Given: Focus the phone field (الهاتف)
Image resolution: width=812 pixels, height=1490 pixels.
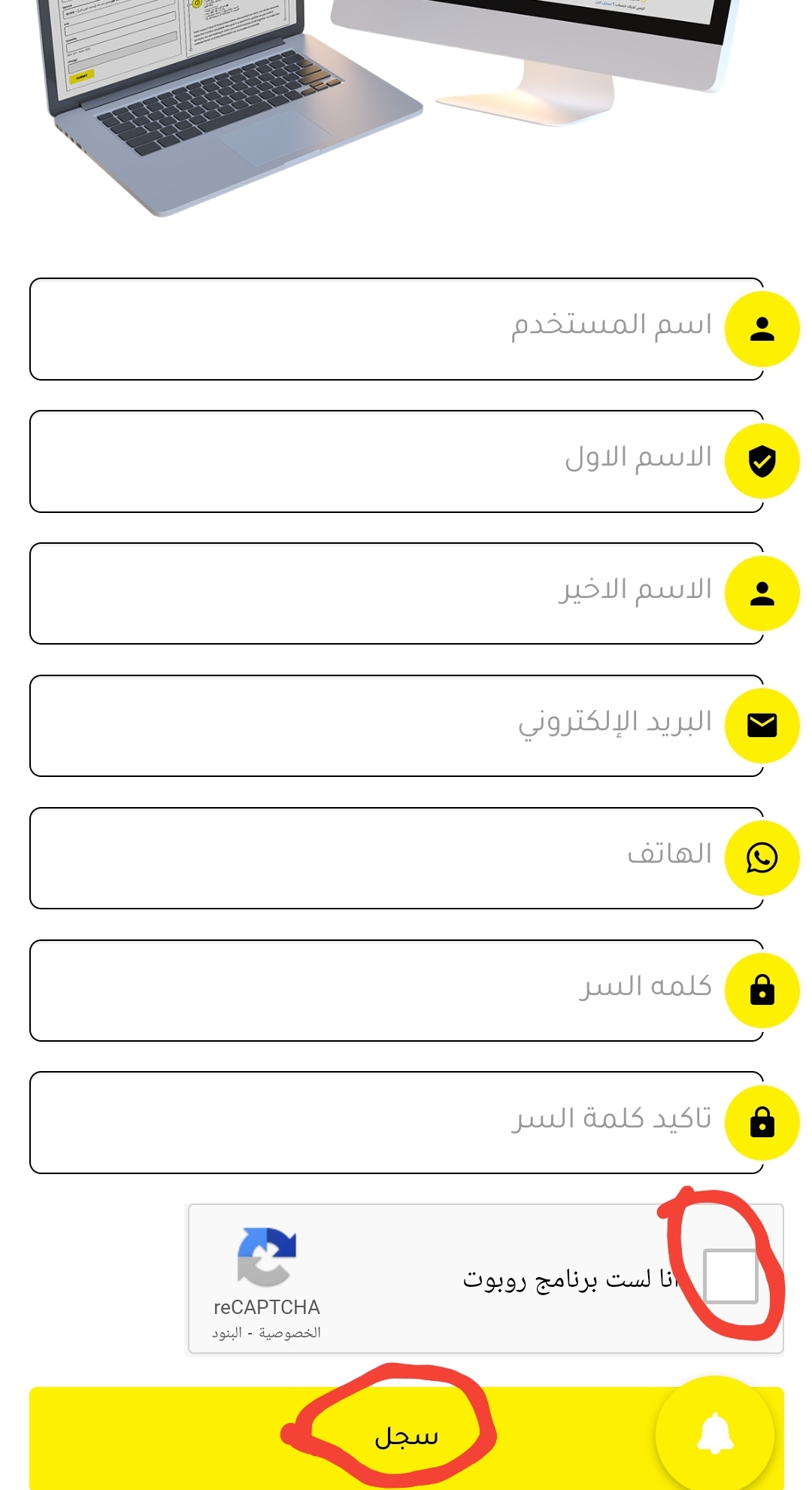Looking at the screenshot, I should (x=396, y=858).
